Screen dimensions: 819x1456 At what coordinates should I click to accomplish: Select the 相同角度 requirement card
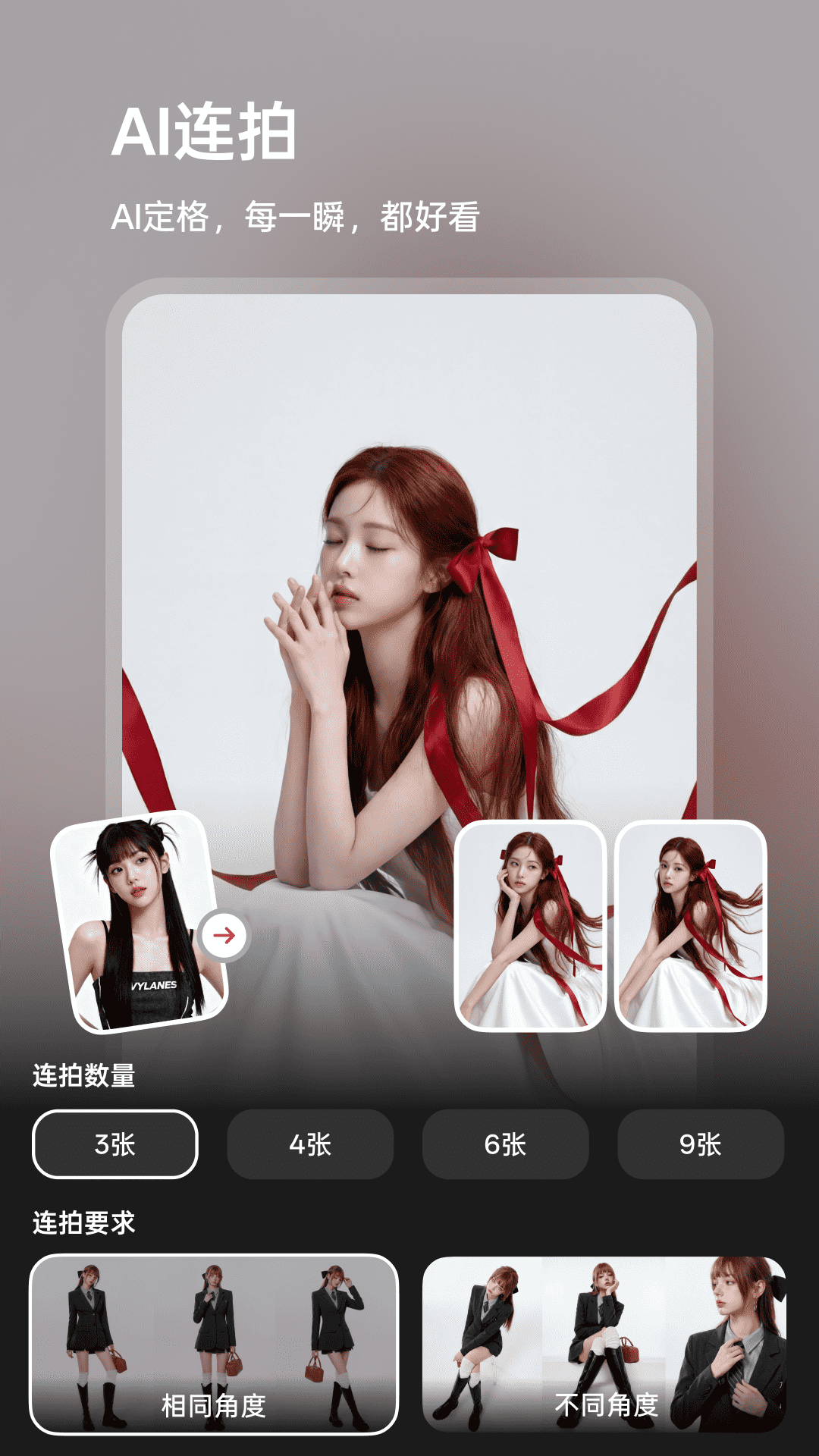point(214,1344)
